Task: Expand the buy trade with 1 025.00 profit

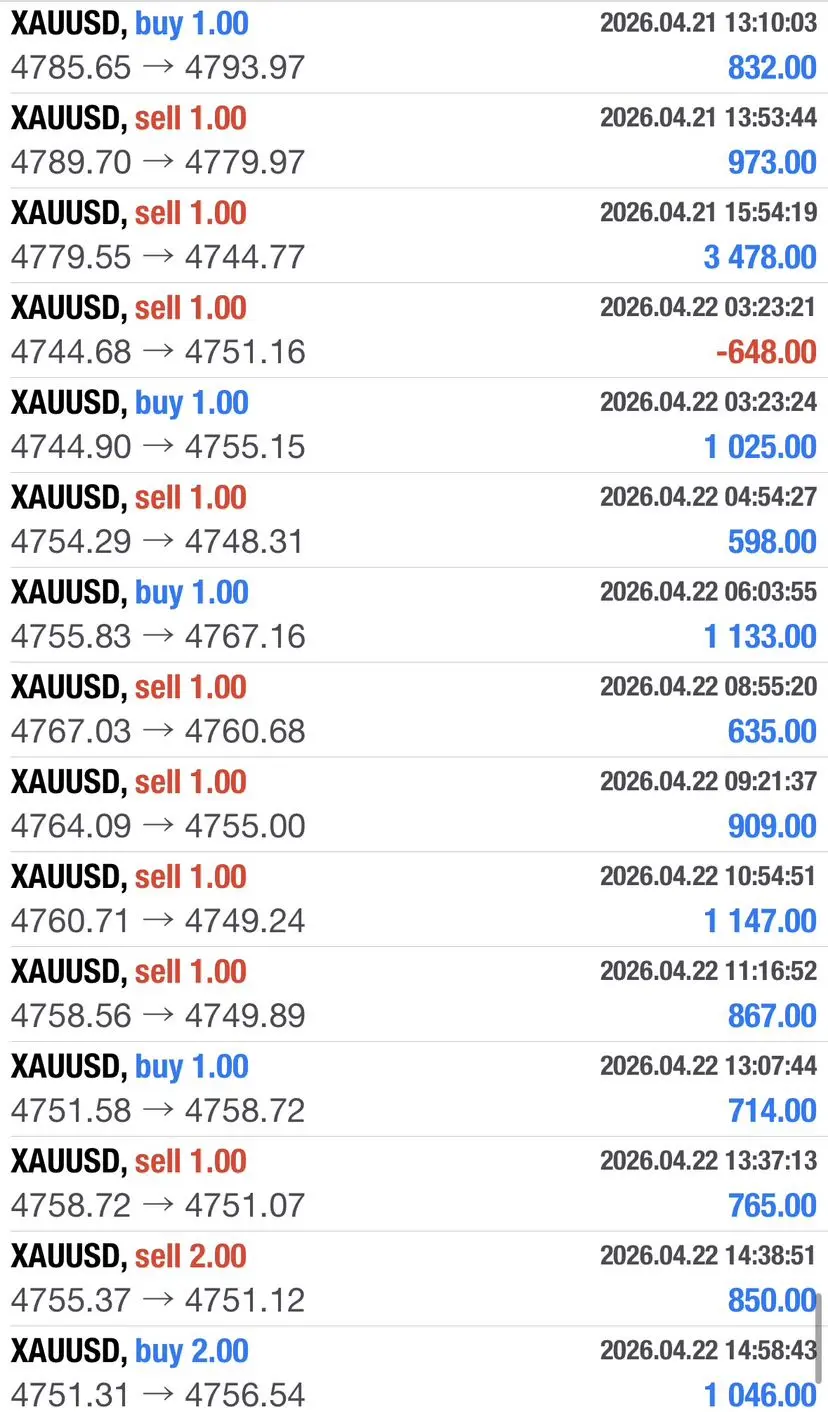Action: pyautogui.click(x=414, y=426)
